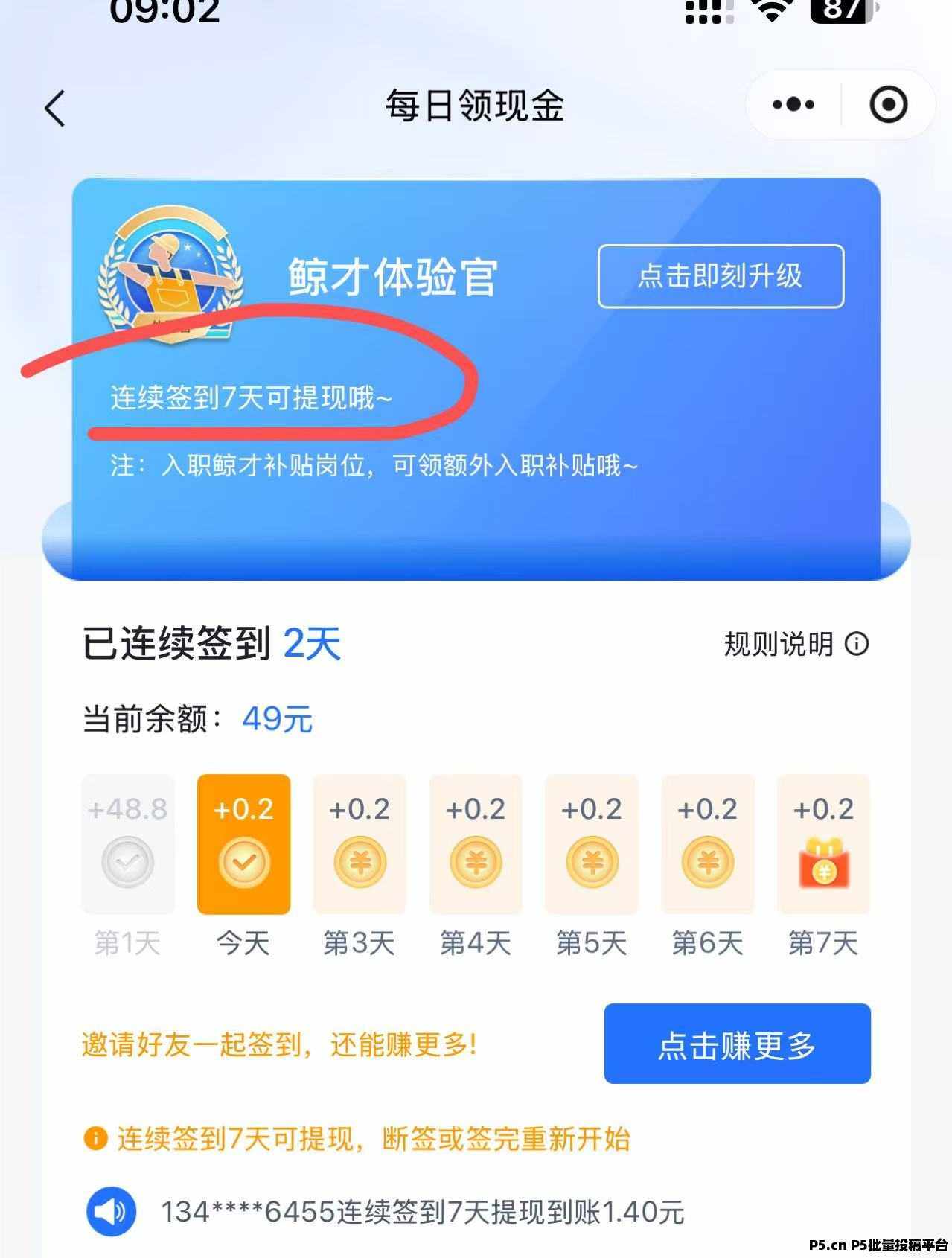Open 规则说明 rules explanation
Image resolution: width=952 pixels, height=1258 pixels.
pos(795,644)
